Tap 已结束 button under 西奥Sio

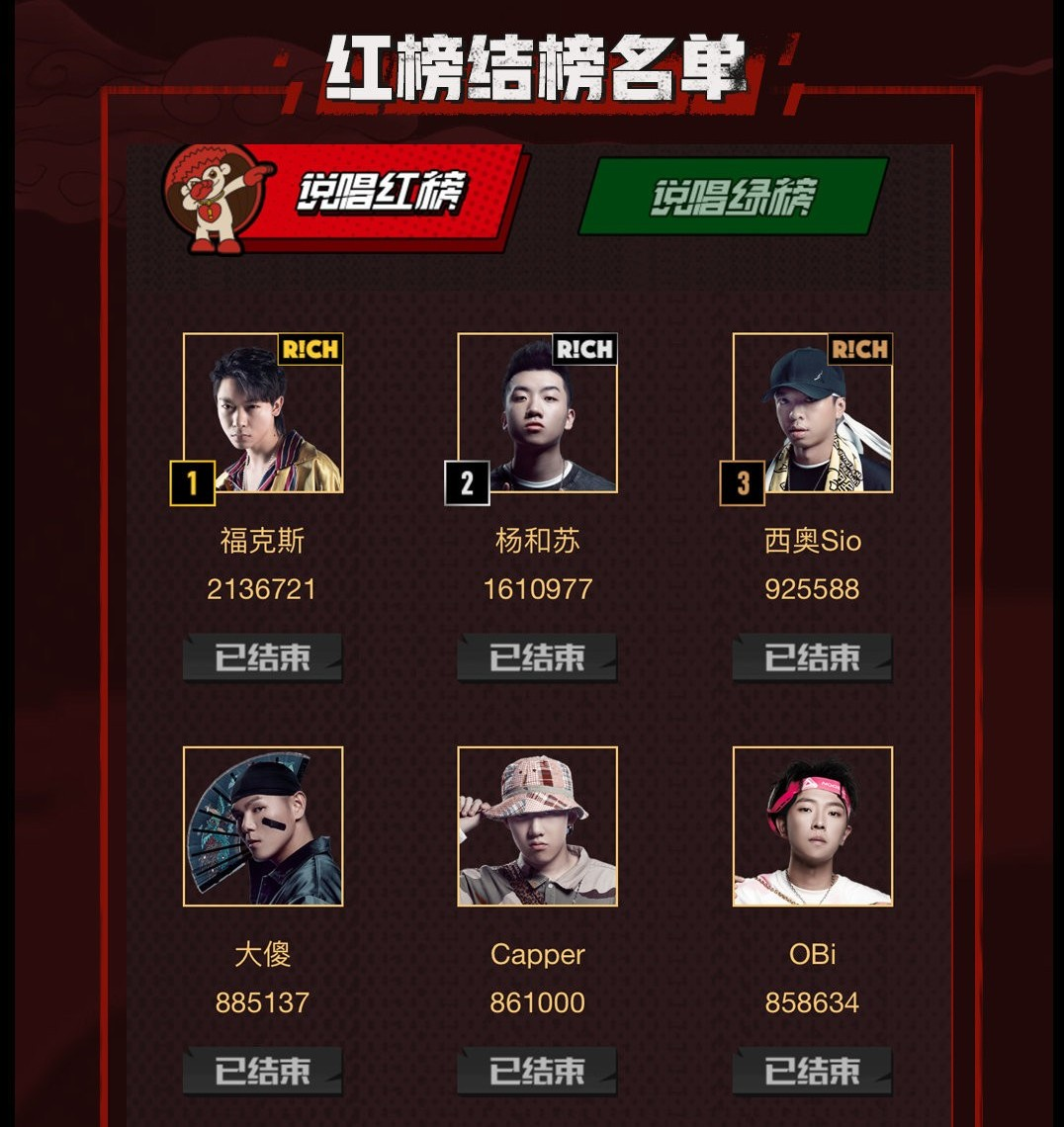[812, 657]
